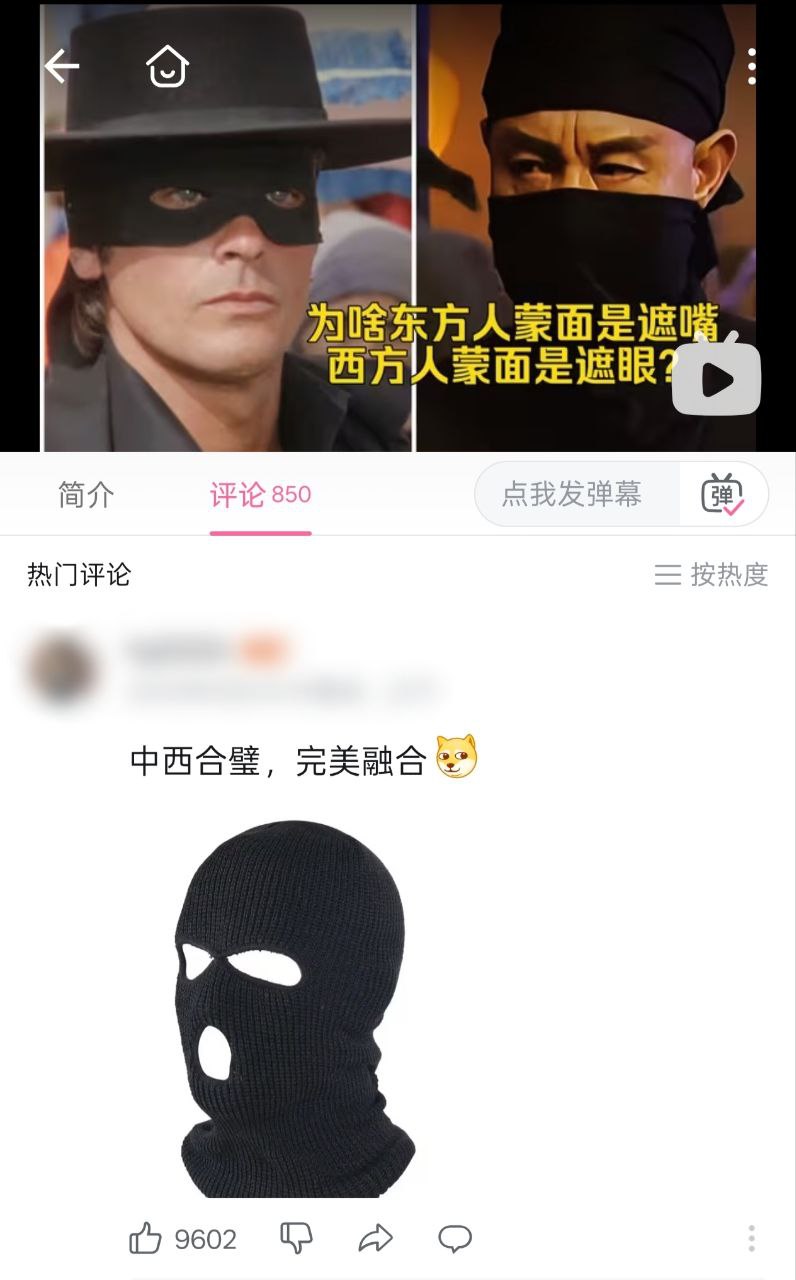Play the video
This screenshot has height=1280, width=796.
tap(717, 377)
